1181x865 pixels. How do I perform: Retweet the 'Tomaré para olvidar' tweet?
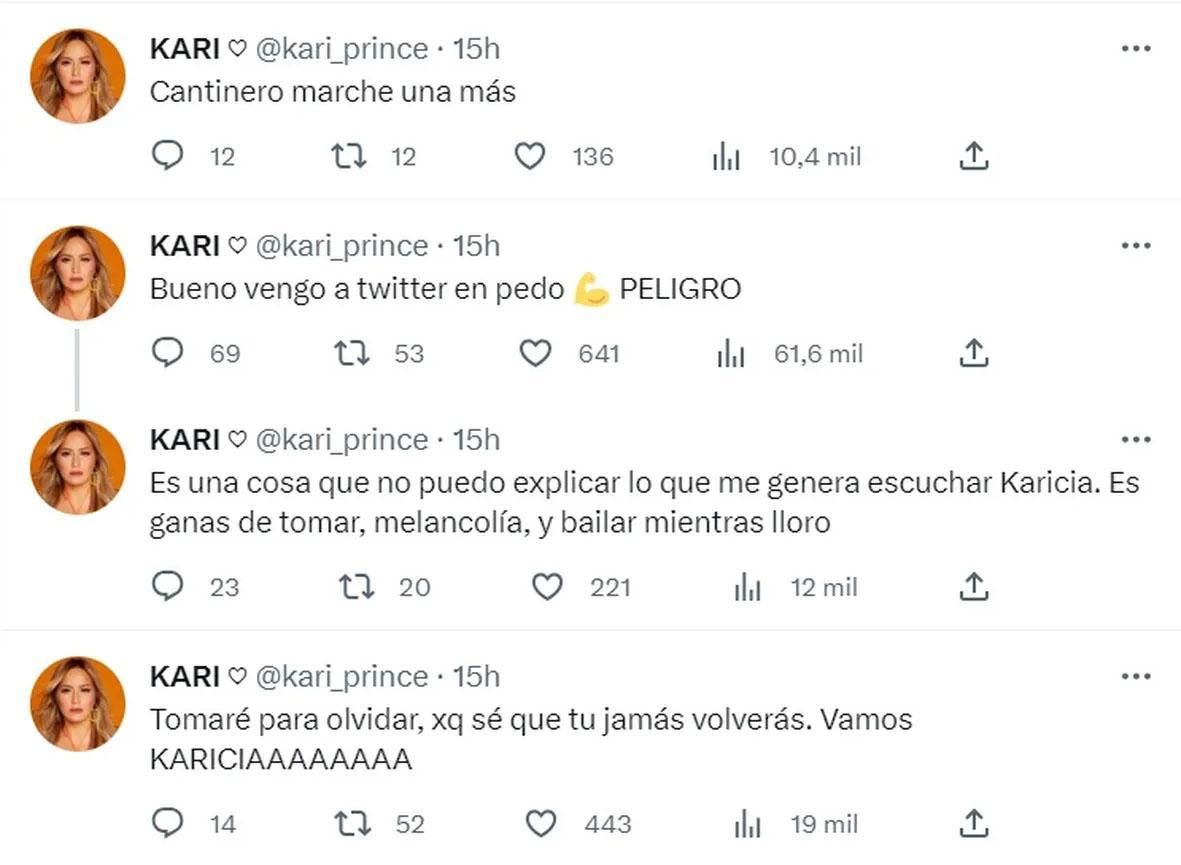tap(354, 824)
